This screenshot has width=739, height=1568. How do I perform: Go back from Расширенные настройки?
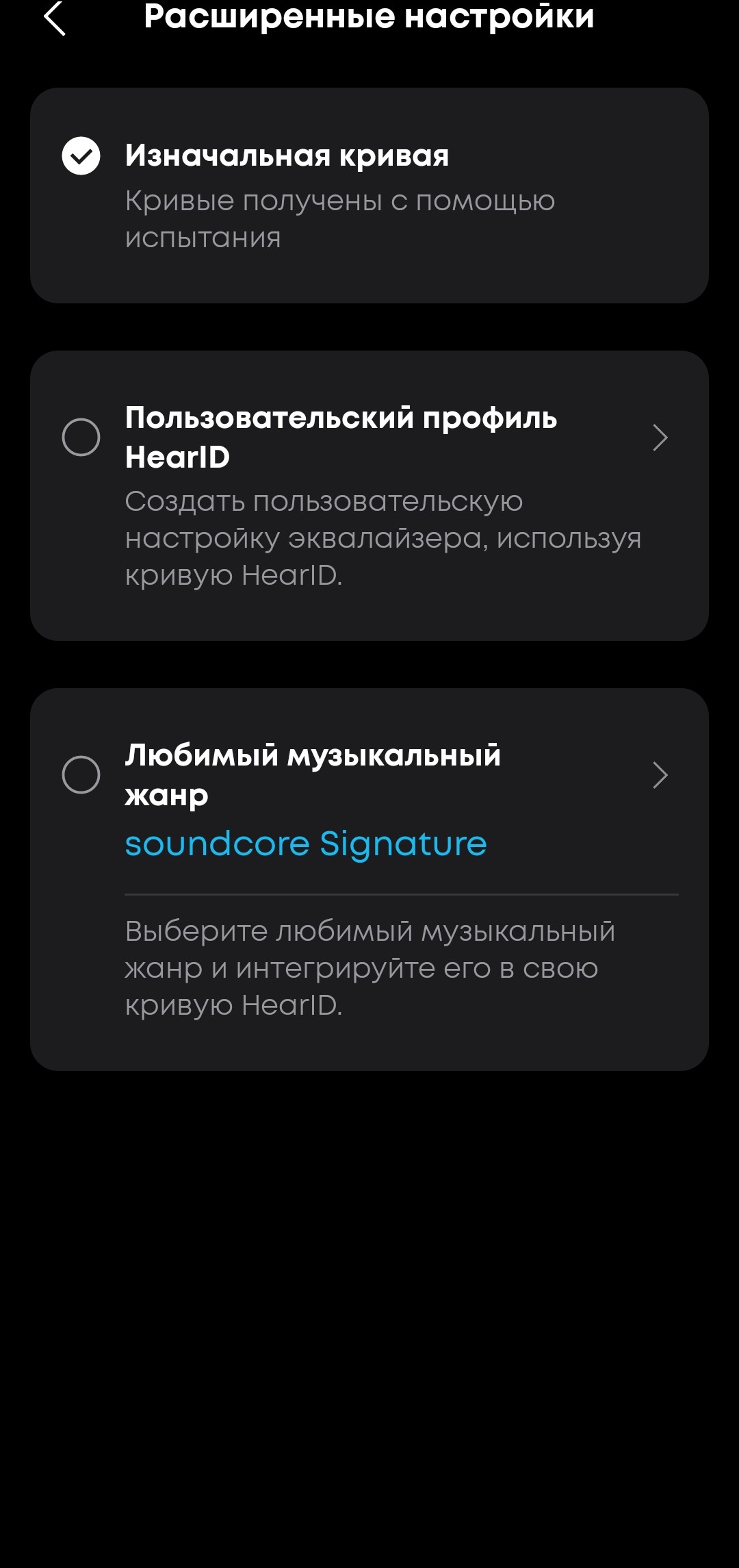[55, 18]
